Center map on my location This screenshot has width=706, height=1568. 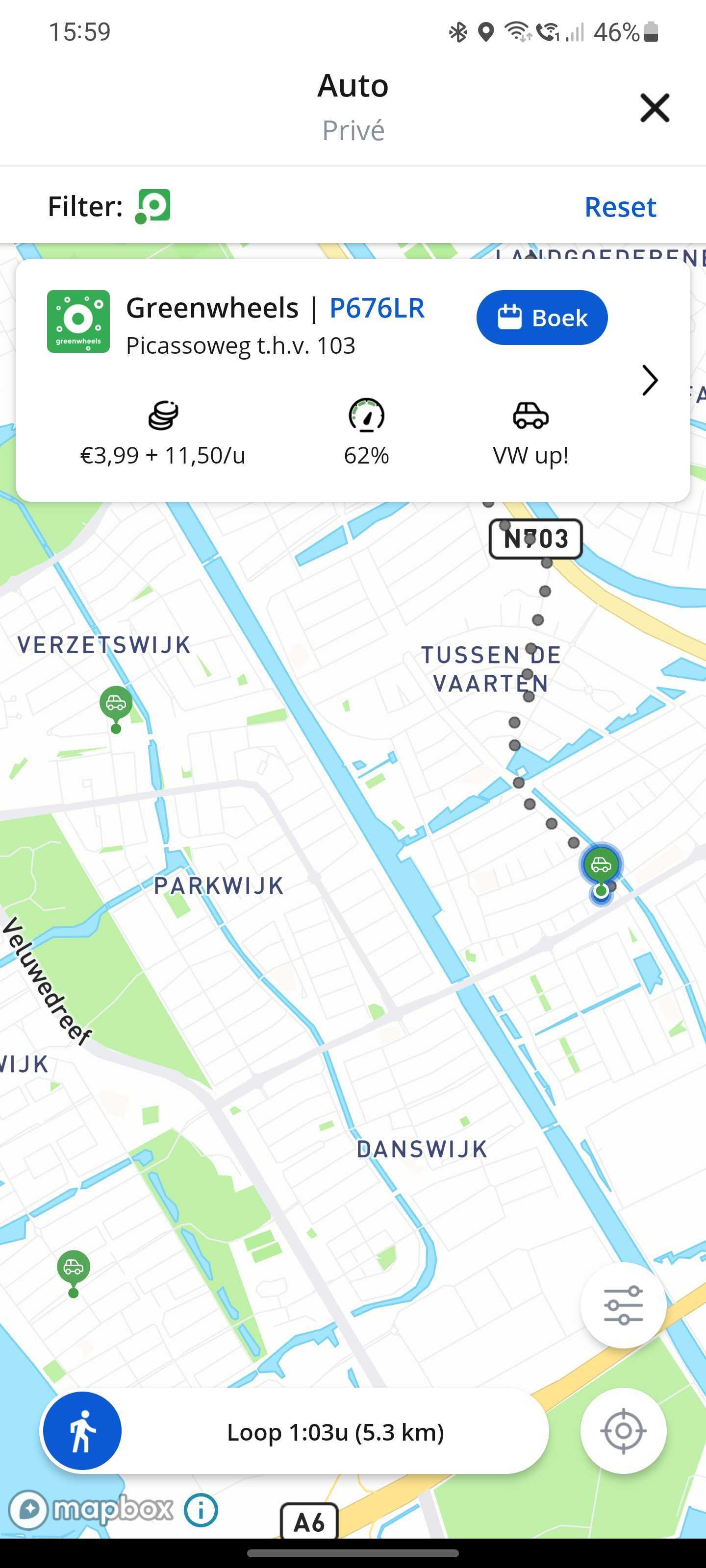pos(623,1430)
